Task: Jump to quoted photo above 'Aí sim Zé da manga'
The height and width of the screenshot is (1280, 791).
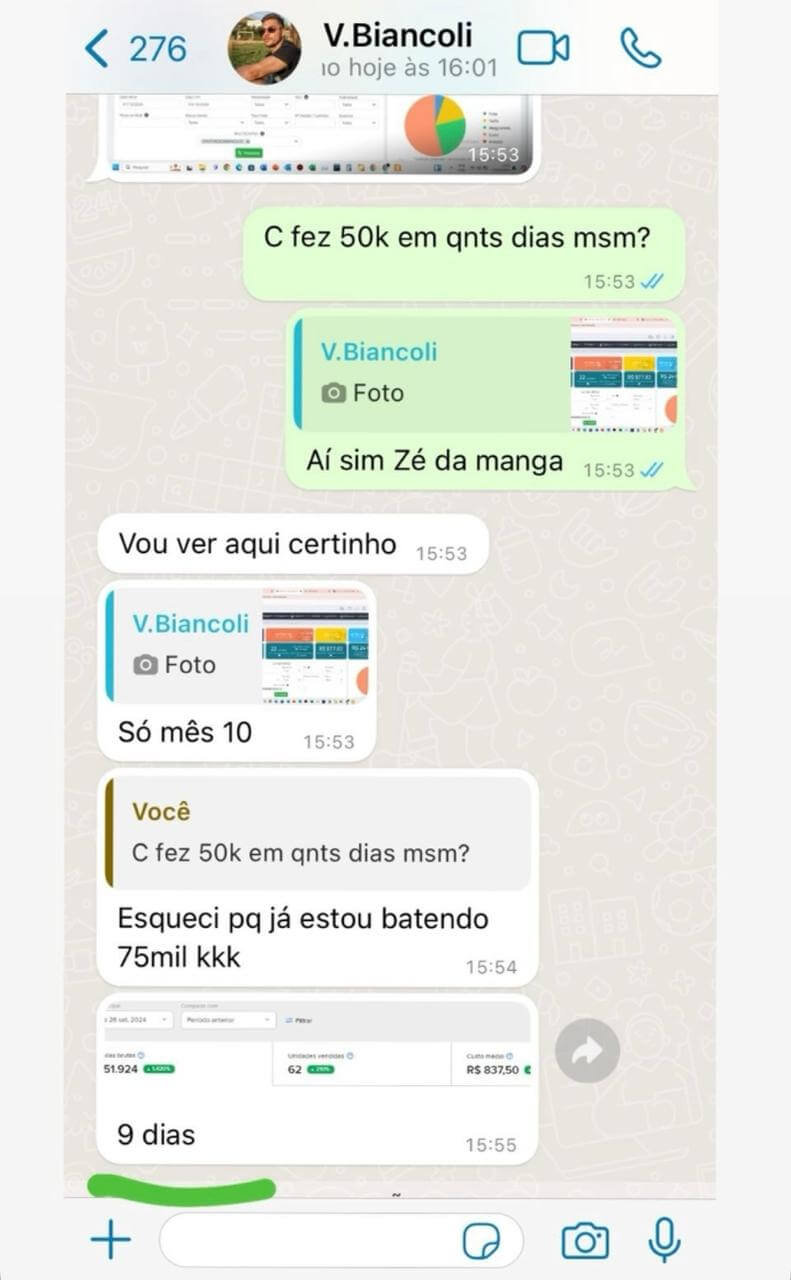Action: coord(487,375)
